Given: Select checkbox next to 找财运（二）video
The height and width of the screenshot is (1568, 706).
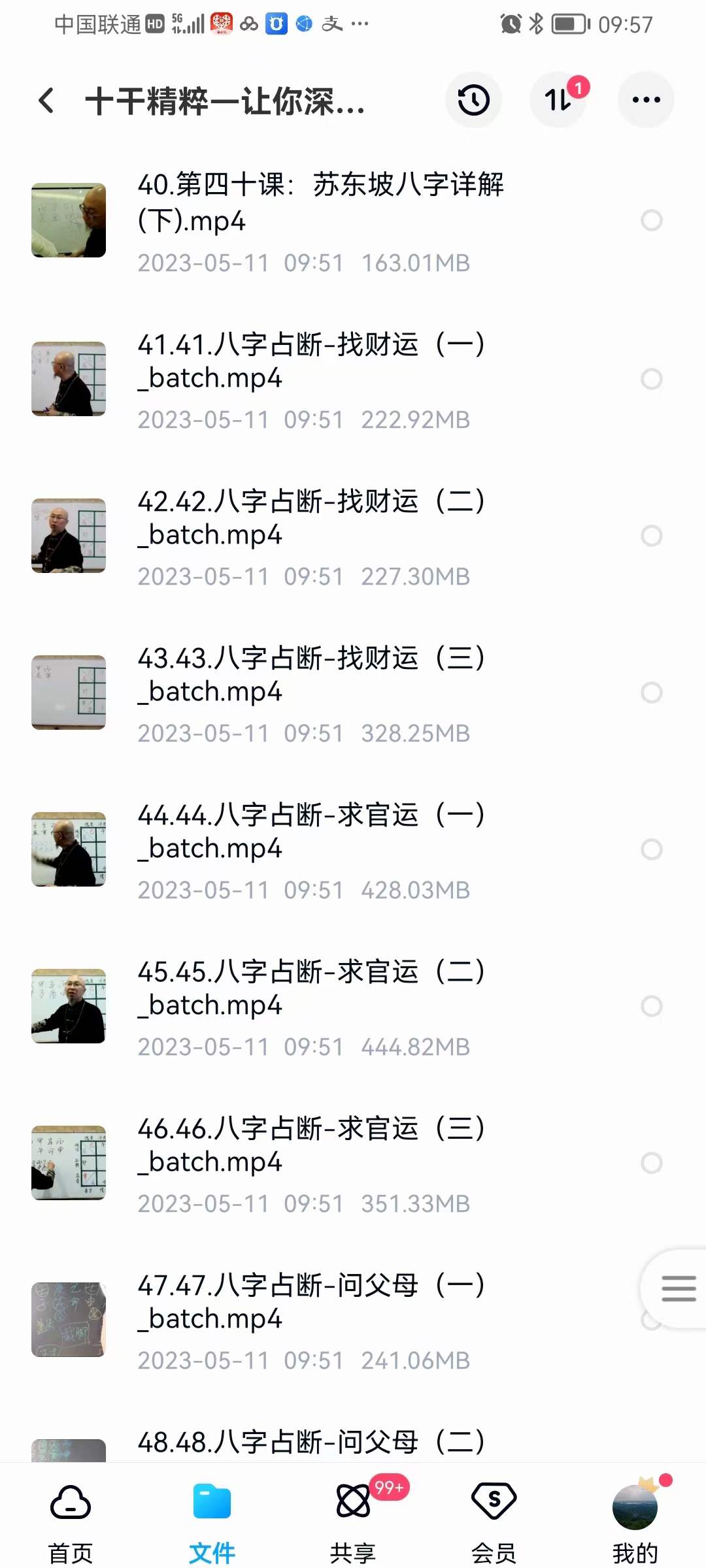Looking at the screenshot, I should coord(652,536).
